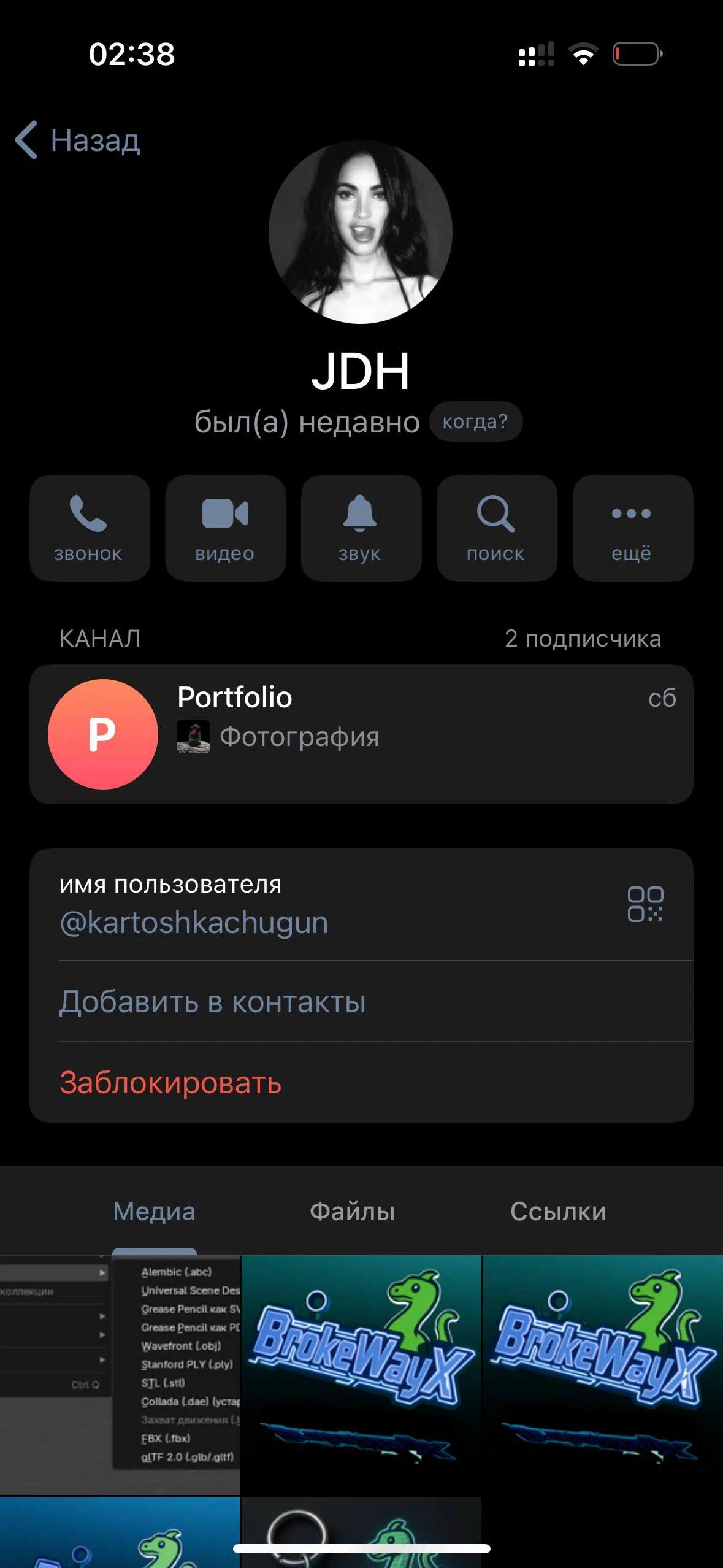The width and height of the screenshot is (723, 1568).
Task: Show the username QR code
Action: pos(645,904)
